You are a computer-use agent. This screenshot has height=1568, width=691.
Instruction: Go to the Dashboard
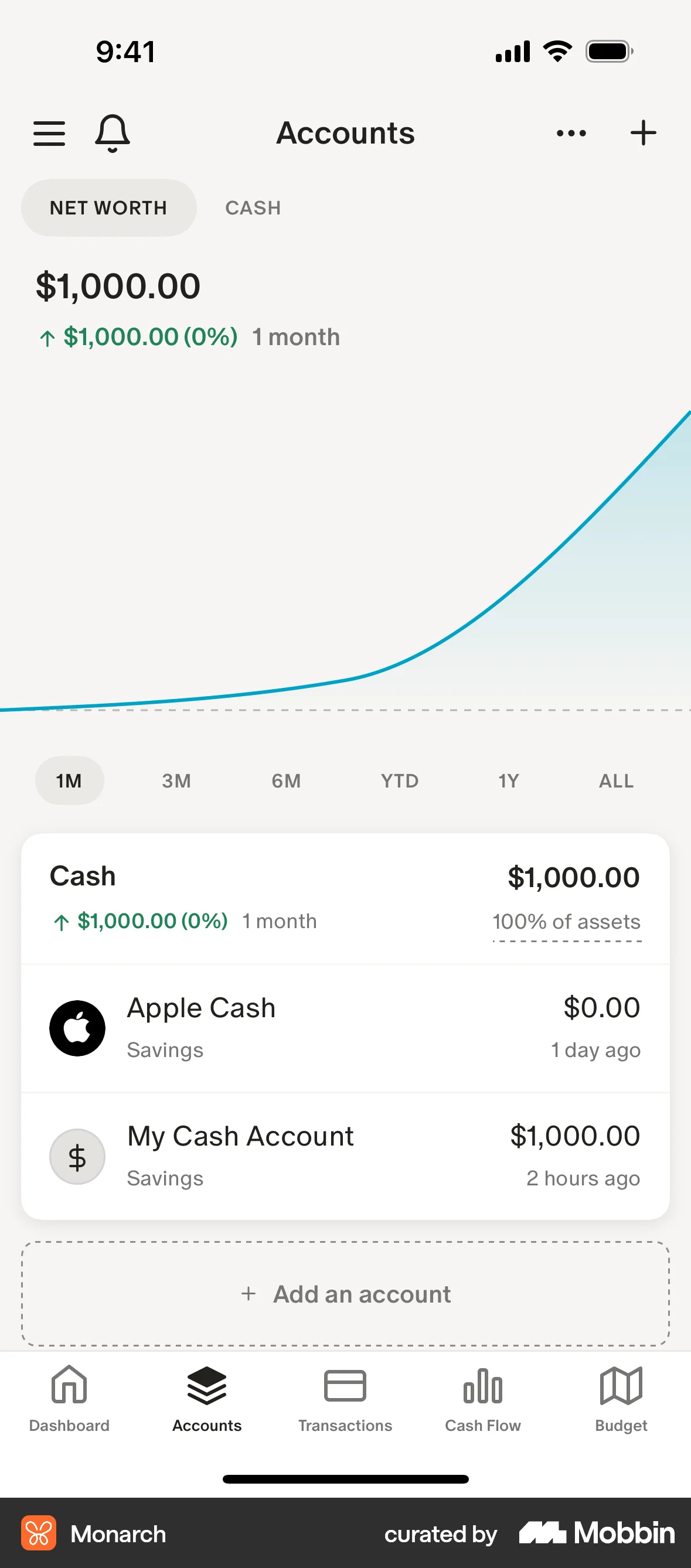coord(69,1400)
